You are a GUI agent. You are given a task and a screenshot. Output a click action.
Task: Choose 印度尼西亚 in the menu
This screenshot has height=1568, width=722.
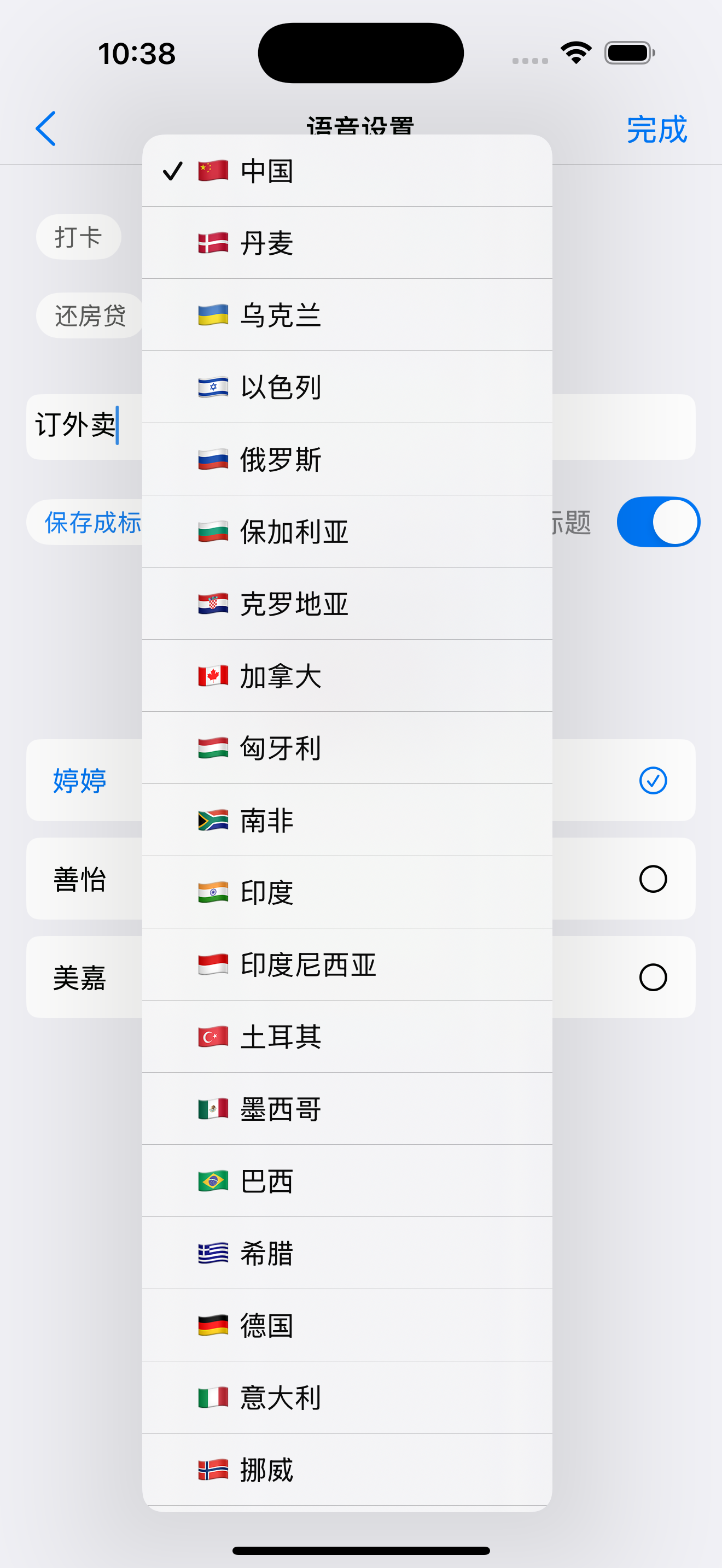coord(347,964)
